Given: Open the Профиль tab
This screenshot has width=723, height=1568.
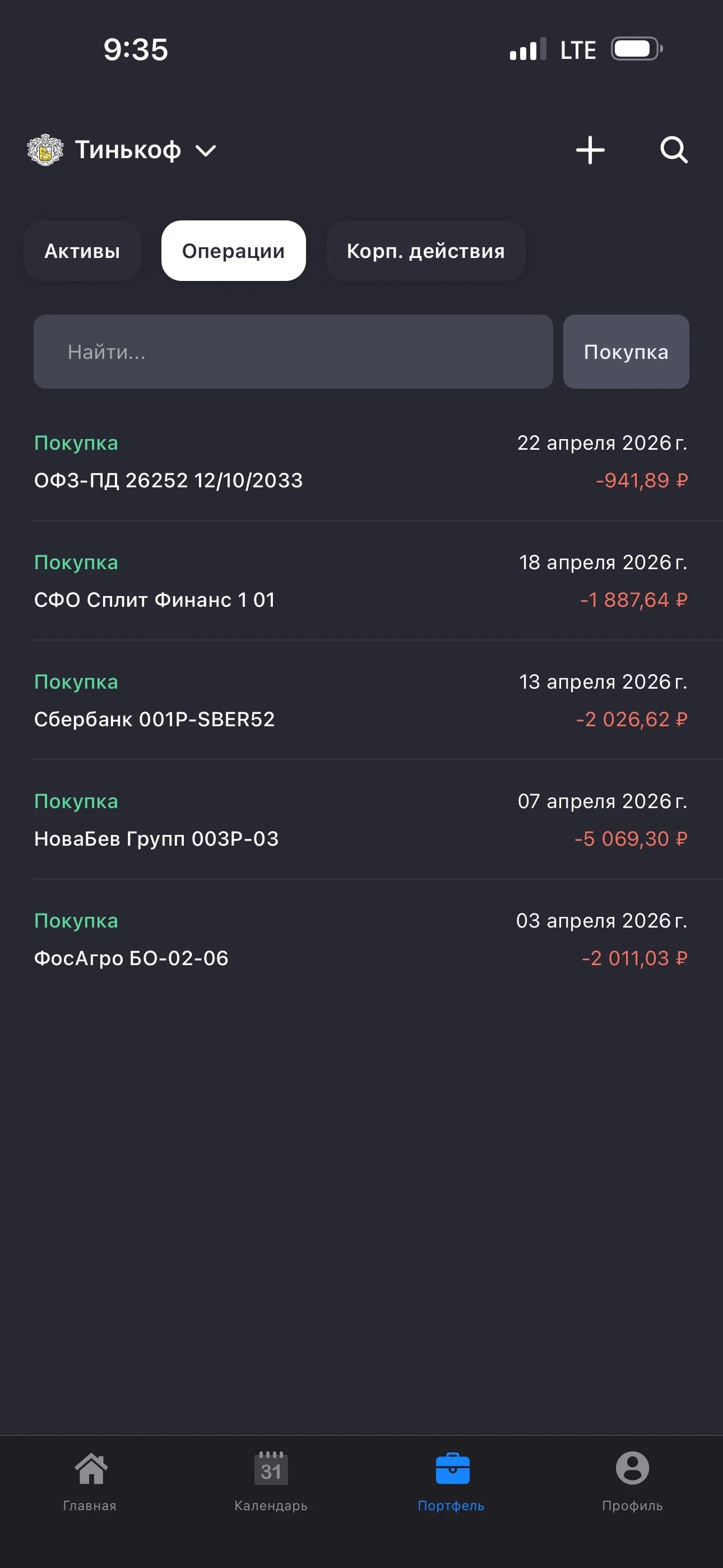Looking at the screenshot, I should pyautogui.click(x=632, y=1482).
